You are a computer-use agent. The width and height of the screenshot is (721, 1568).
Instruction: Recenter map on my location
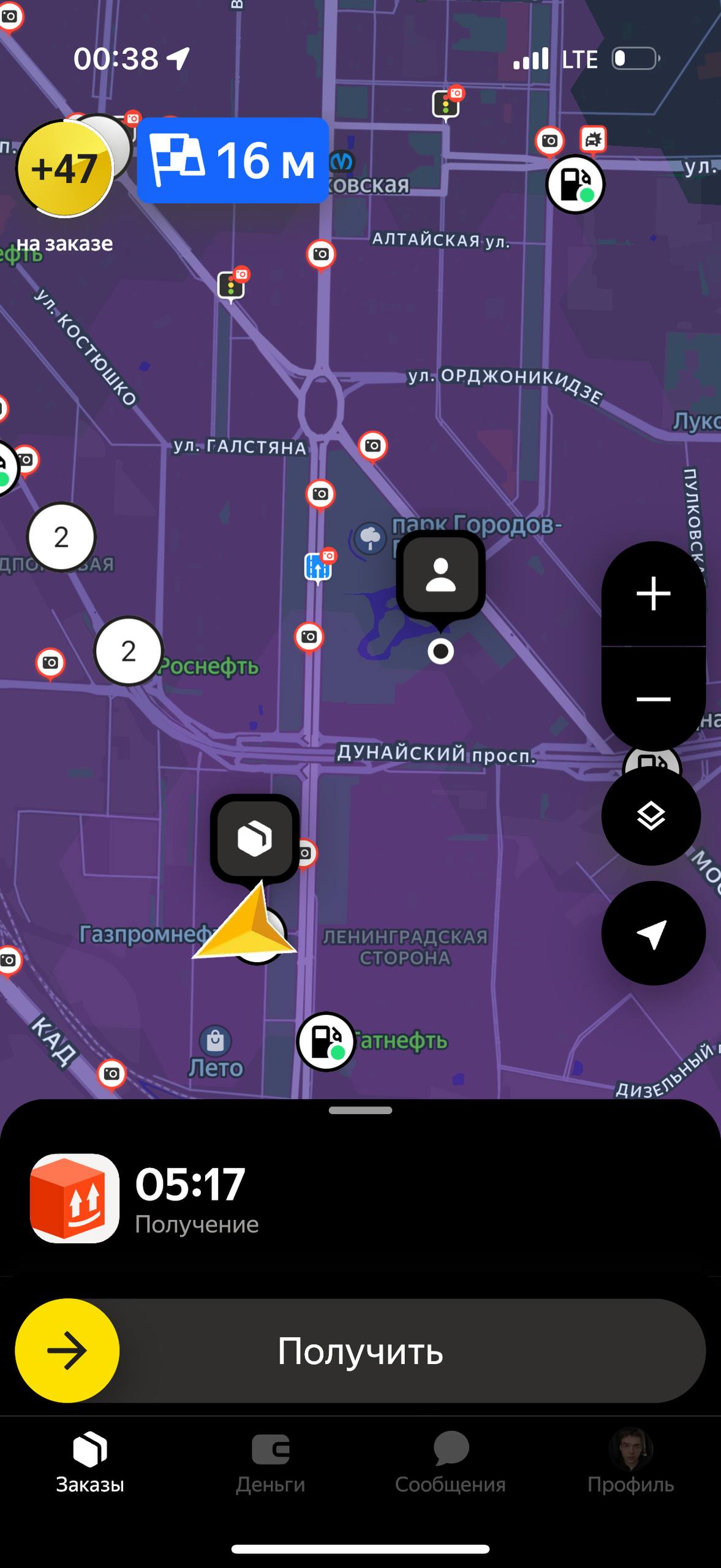(x=653, y=933)
